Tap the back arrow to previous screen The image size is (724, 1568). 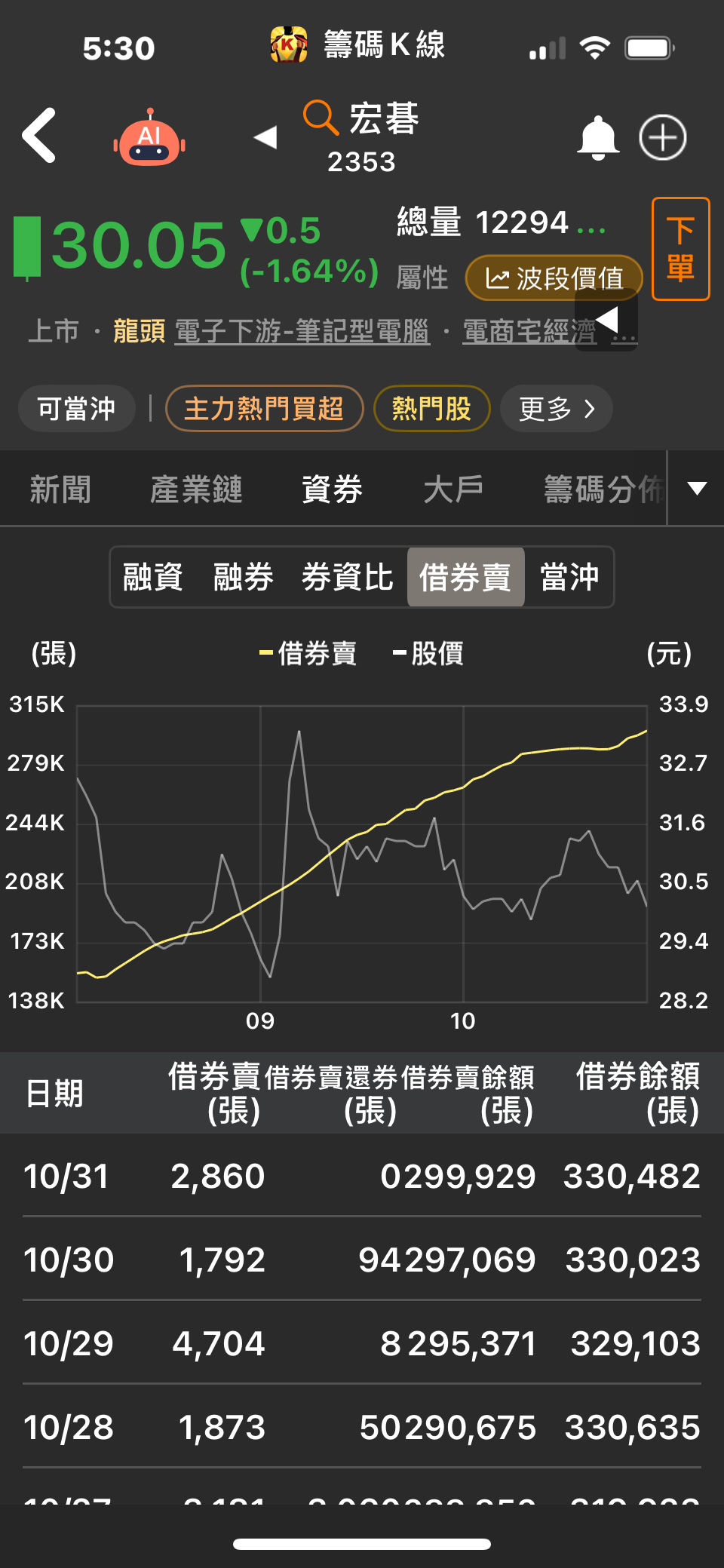(x=39, y=136)
